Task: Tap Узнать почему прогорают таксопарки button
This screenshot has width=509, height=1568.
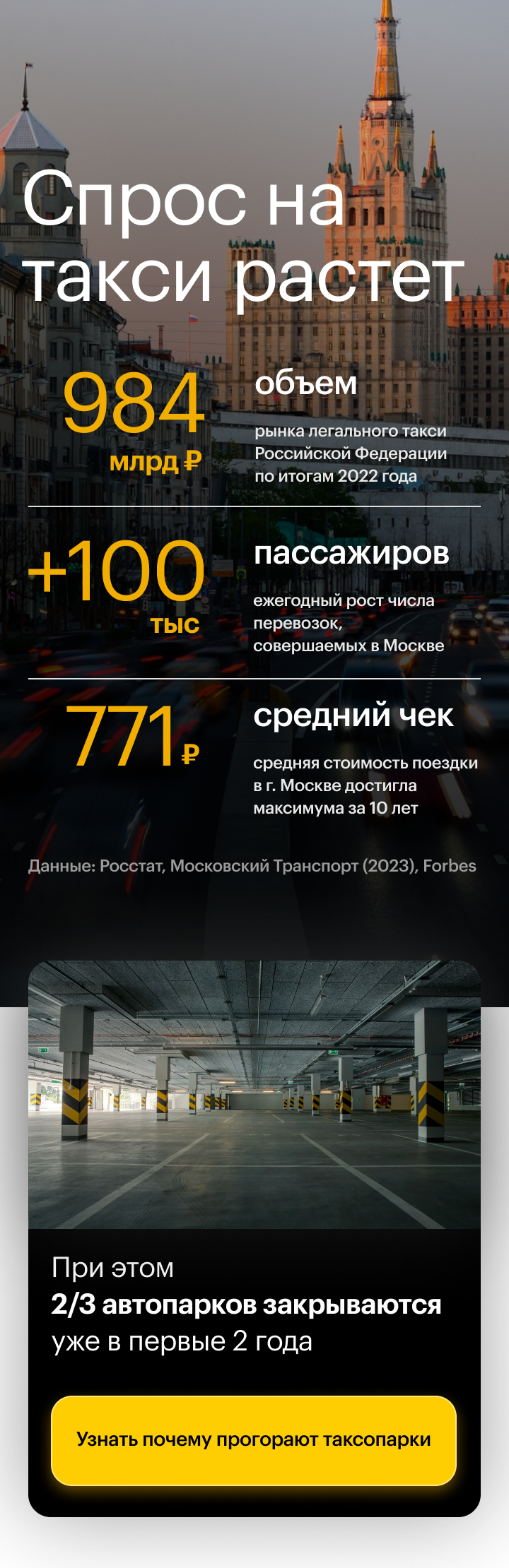Action: pyautogui.click(x=254, y=1440)
